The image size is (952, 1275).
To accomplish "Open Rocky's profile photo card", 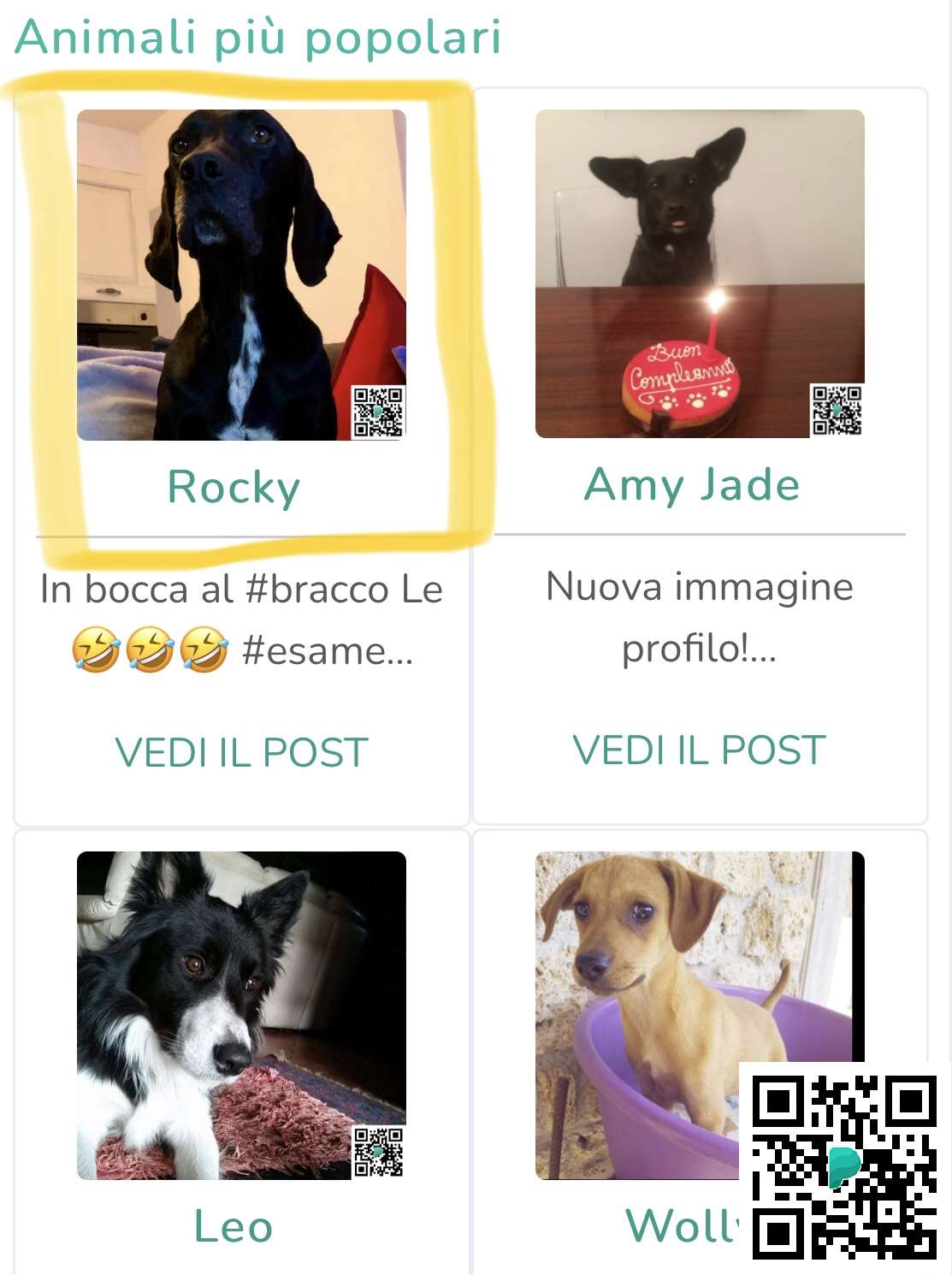I will pyautogui.click(x=241, y=274).
